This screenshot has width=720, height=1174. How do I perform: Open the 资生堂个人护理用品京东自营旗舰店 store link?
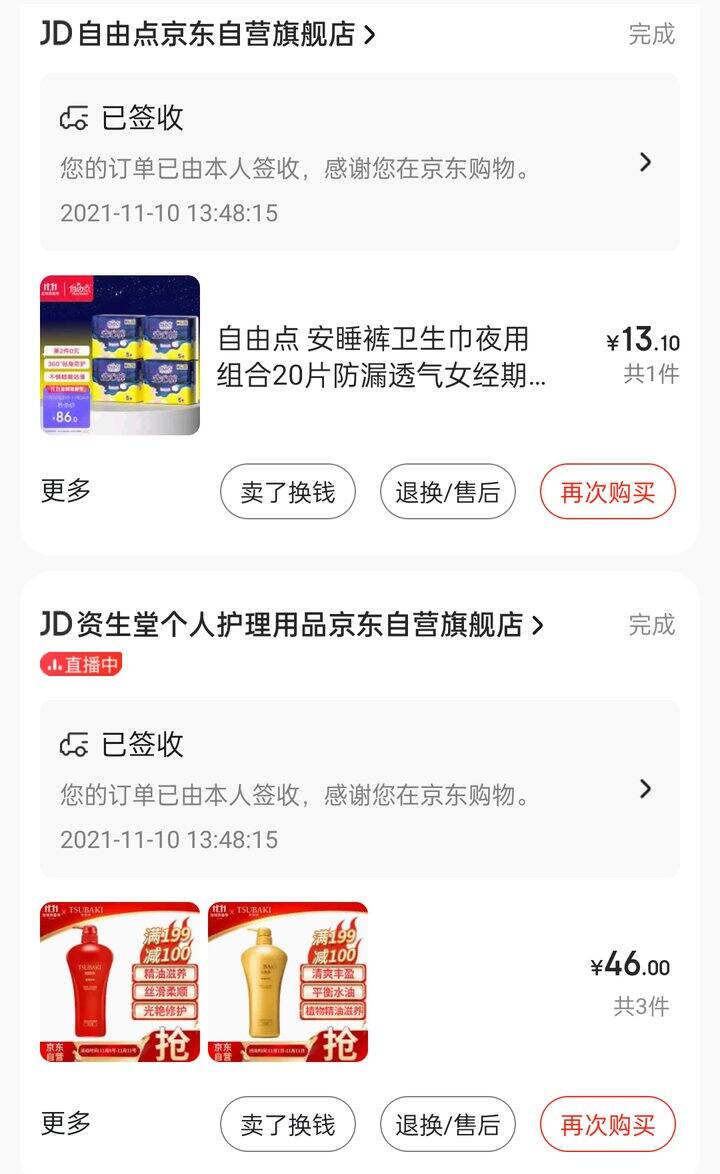click(x=292, y=624)
